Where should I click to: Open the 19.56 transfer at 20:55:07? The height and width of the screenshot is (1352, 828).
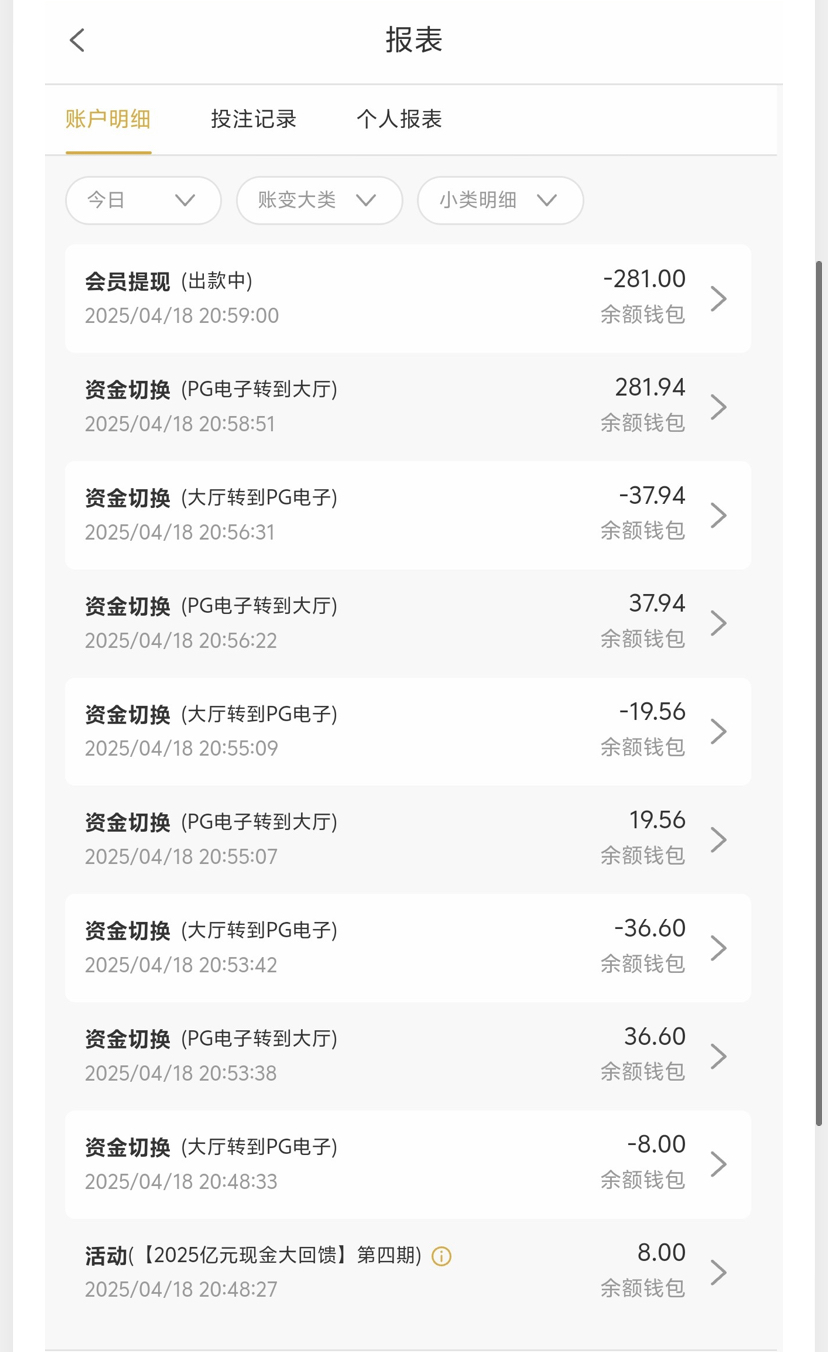pos(408,839)
